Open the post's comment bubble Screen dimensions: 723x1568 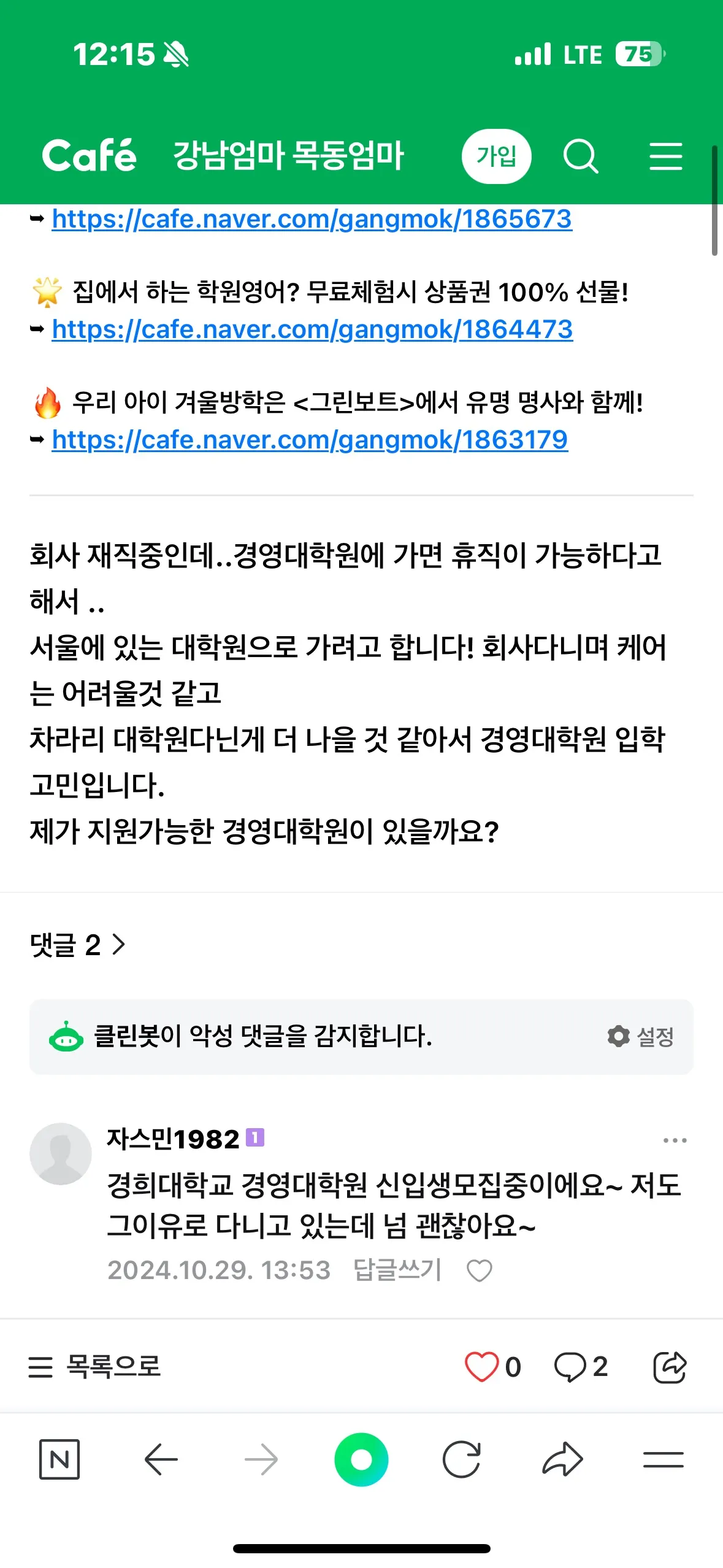570,1367
